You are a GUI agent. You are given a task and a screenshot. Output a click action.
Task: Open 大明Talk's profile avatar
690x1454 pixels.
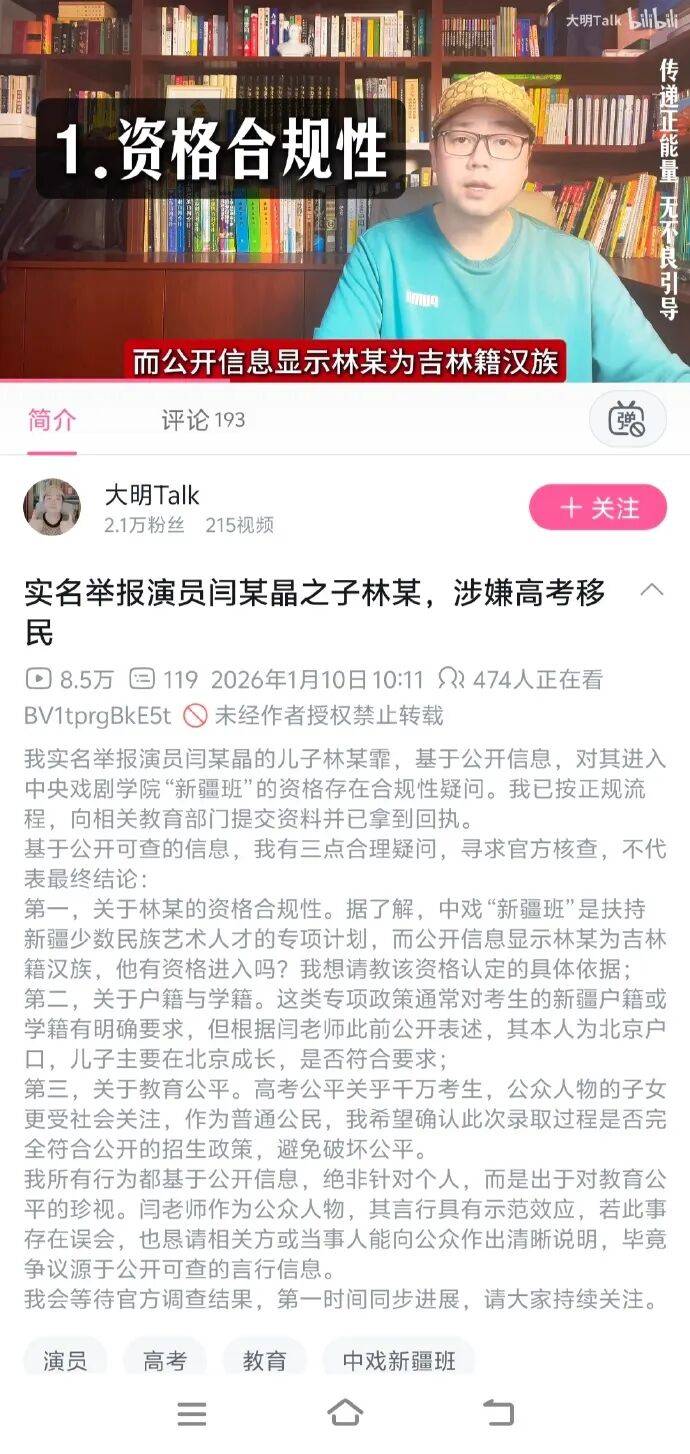[52, 507]
